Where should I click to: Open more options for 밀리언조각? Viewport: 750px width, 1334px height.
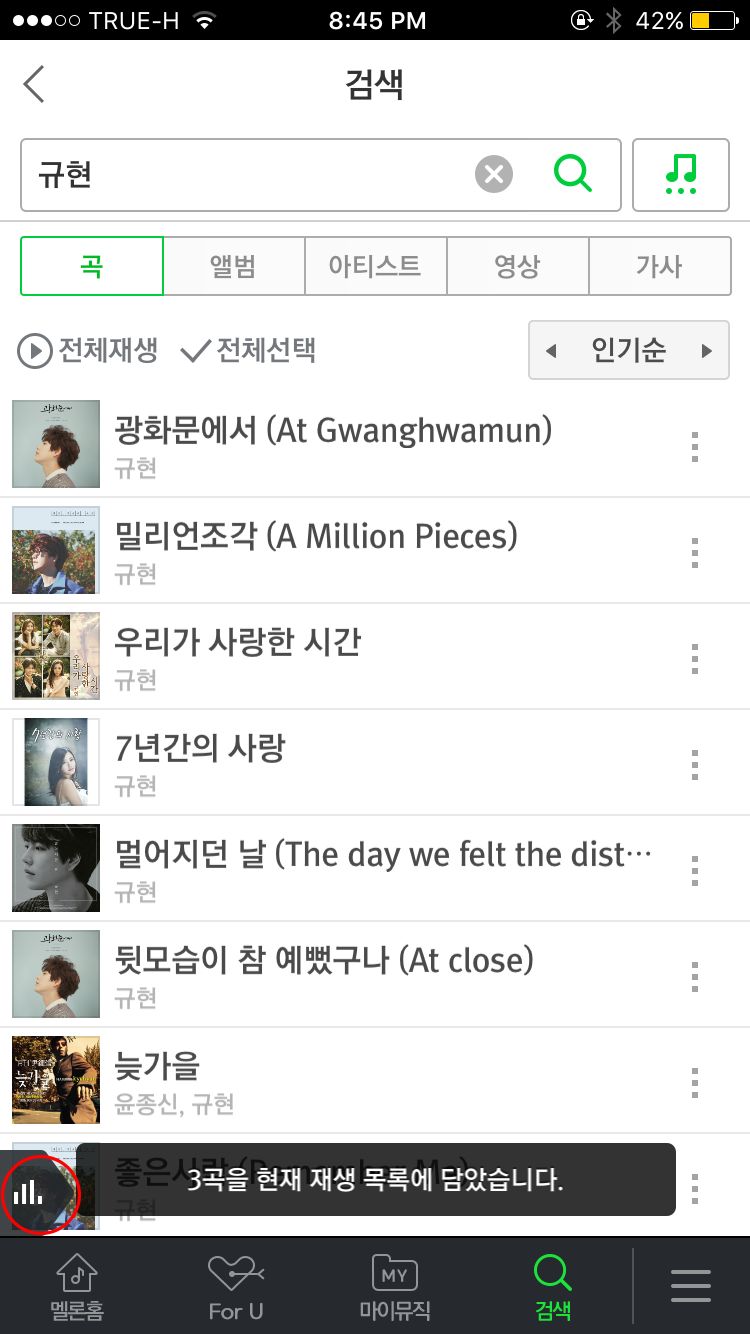coord(694,553)
